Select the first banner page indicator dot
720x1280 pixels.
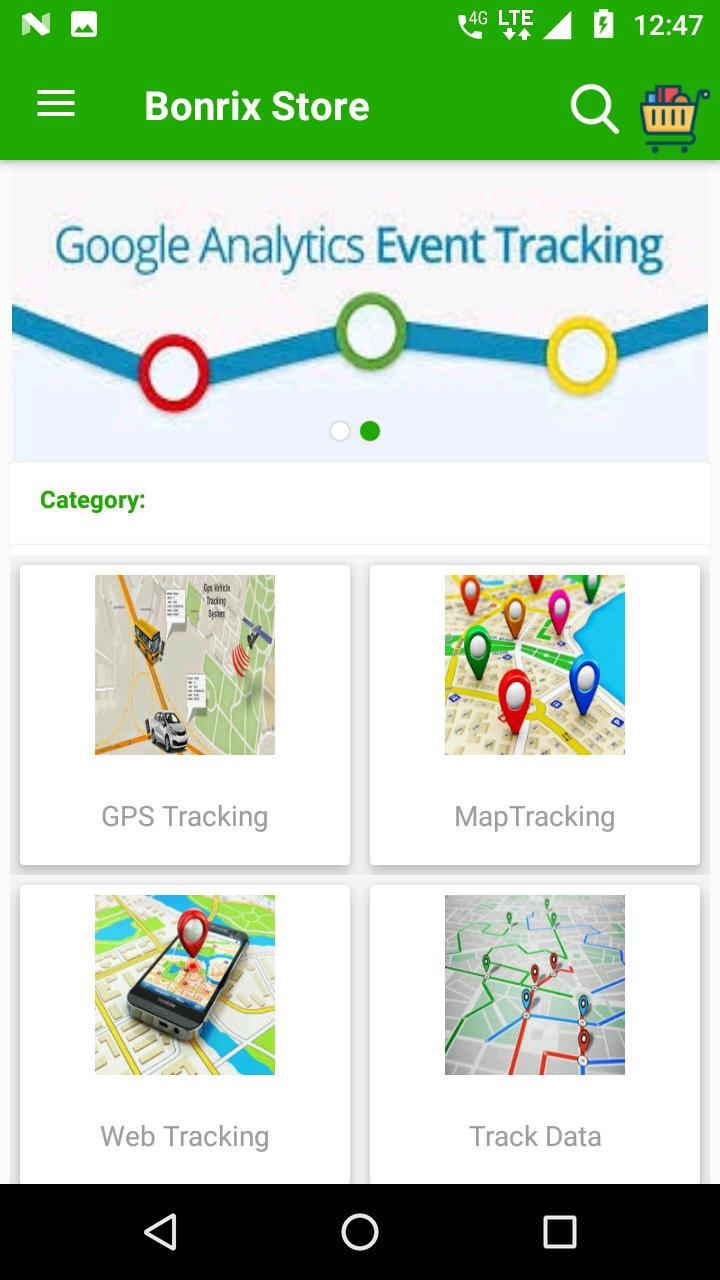[340, 431]
